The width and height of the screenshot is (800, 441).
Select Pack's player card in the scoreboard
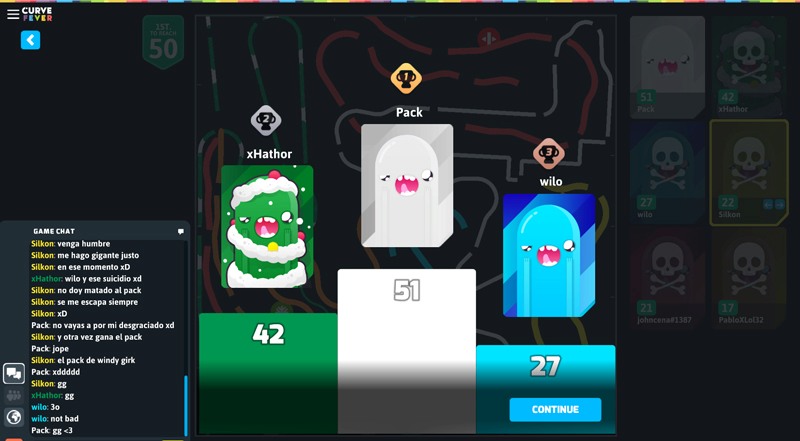[667, 66]
